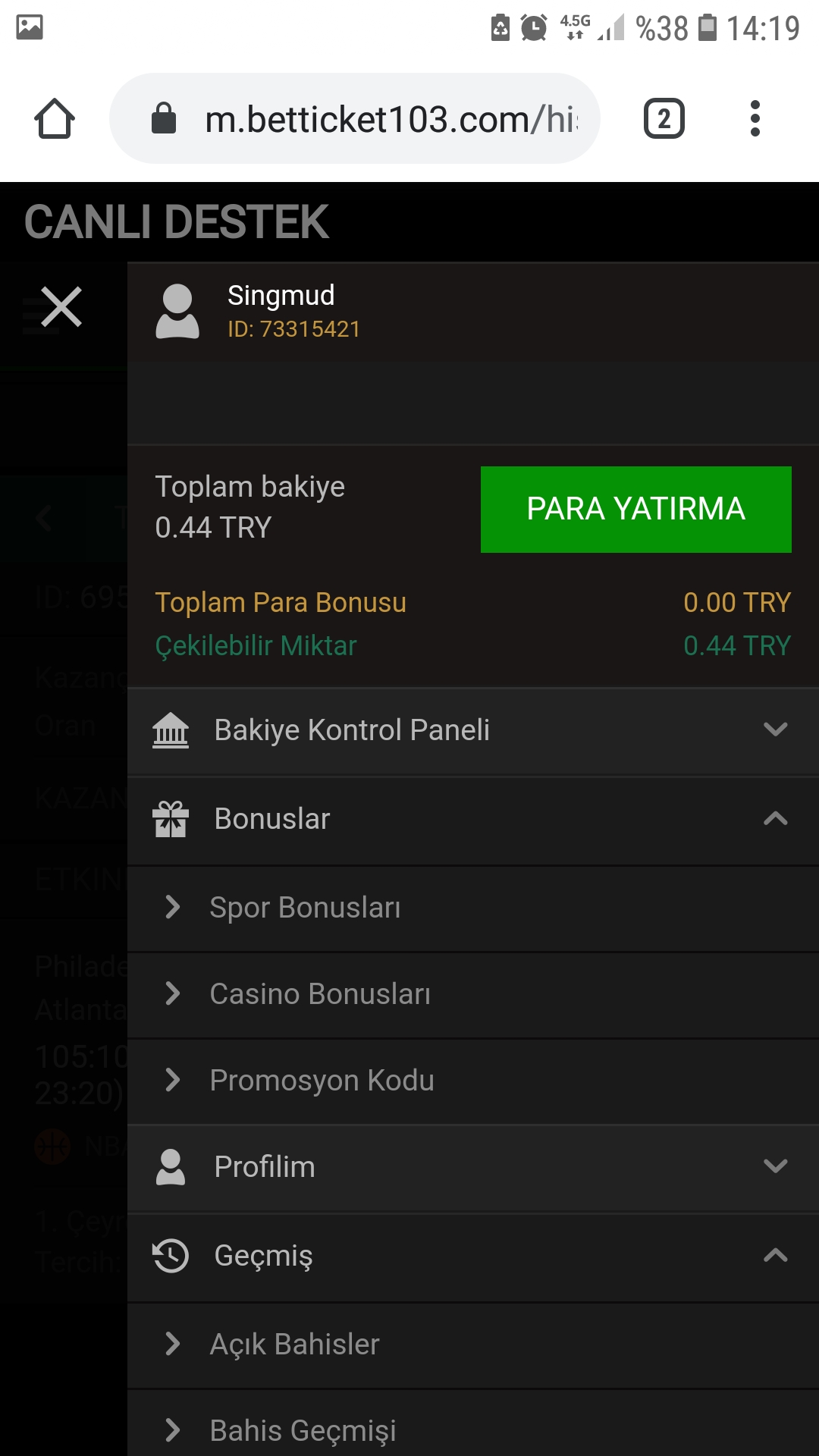Tap the PARA YATIRMA deposit button
819x1456 pixels.
pyautogui.click(x=635, y=509)
